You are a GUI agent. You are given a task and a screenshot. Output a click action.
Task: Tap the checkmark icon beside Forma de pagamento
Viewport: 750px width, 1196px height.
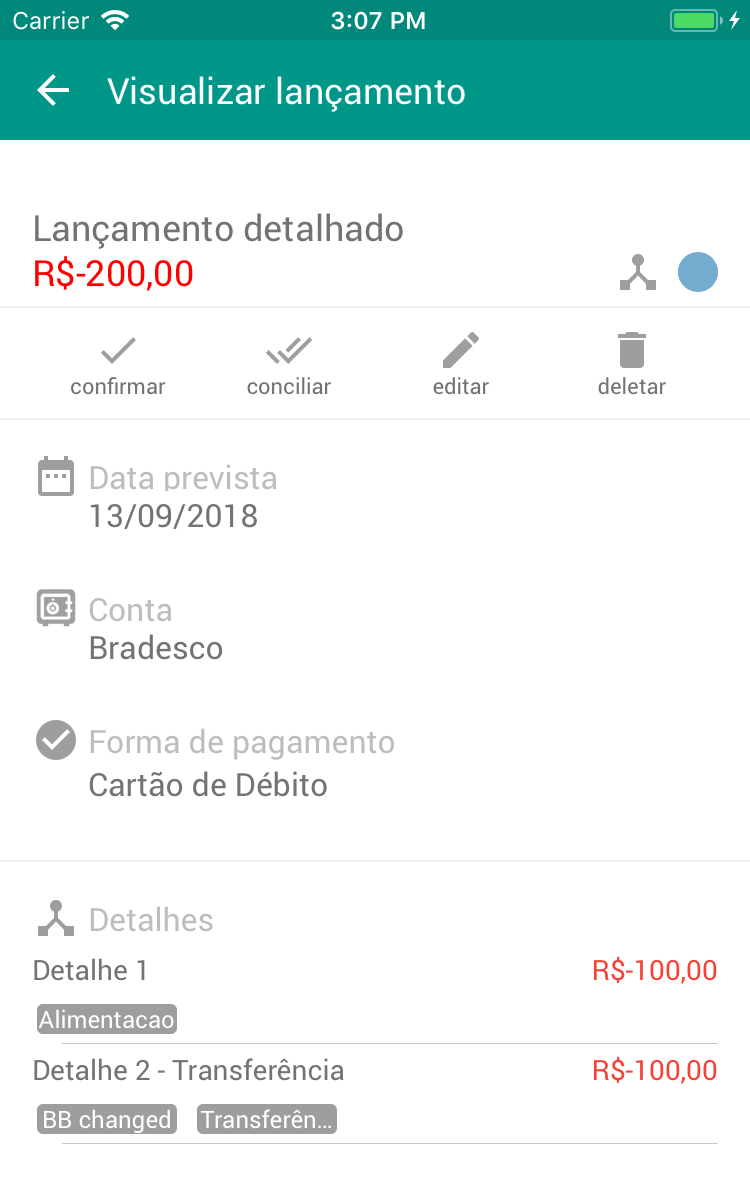[x=56, y=740]
